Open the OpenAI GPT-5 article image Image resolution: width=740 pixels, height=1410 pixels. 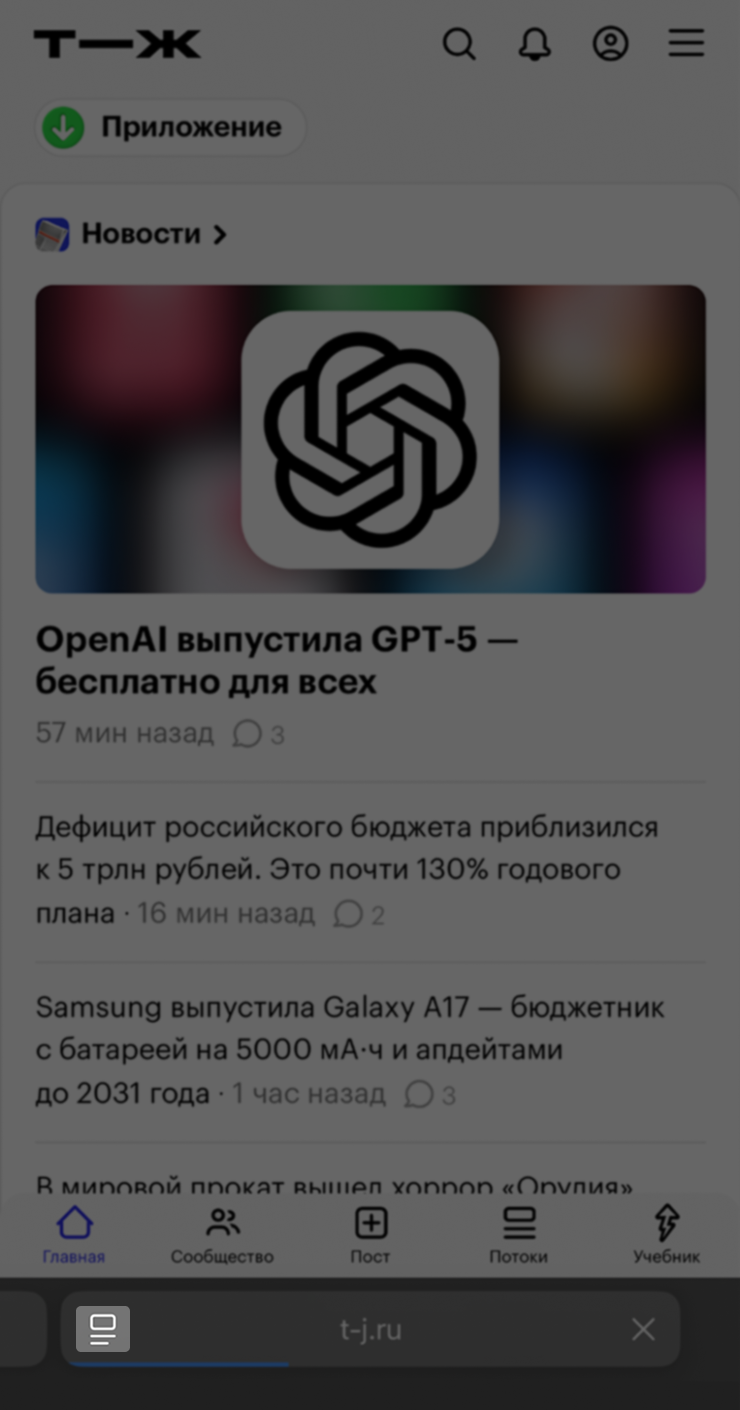[370, 439]
